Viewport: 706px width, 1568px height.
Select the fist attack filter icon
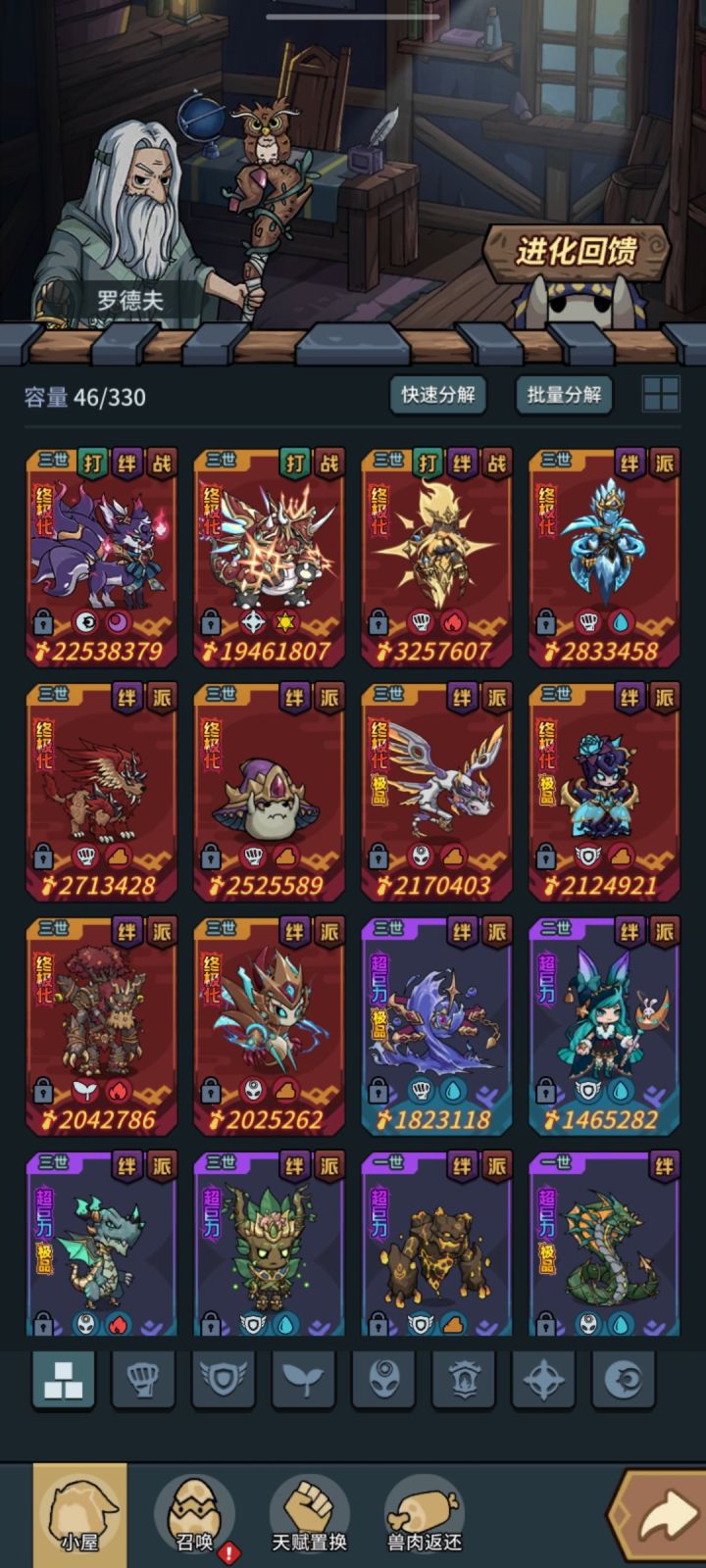[x=144, y=1379]
